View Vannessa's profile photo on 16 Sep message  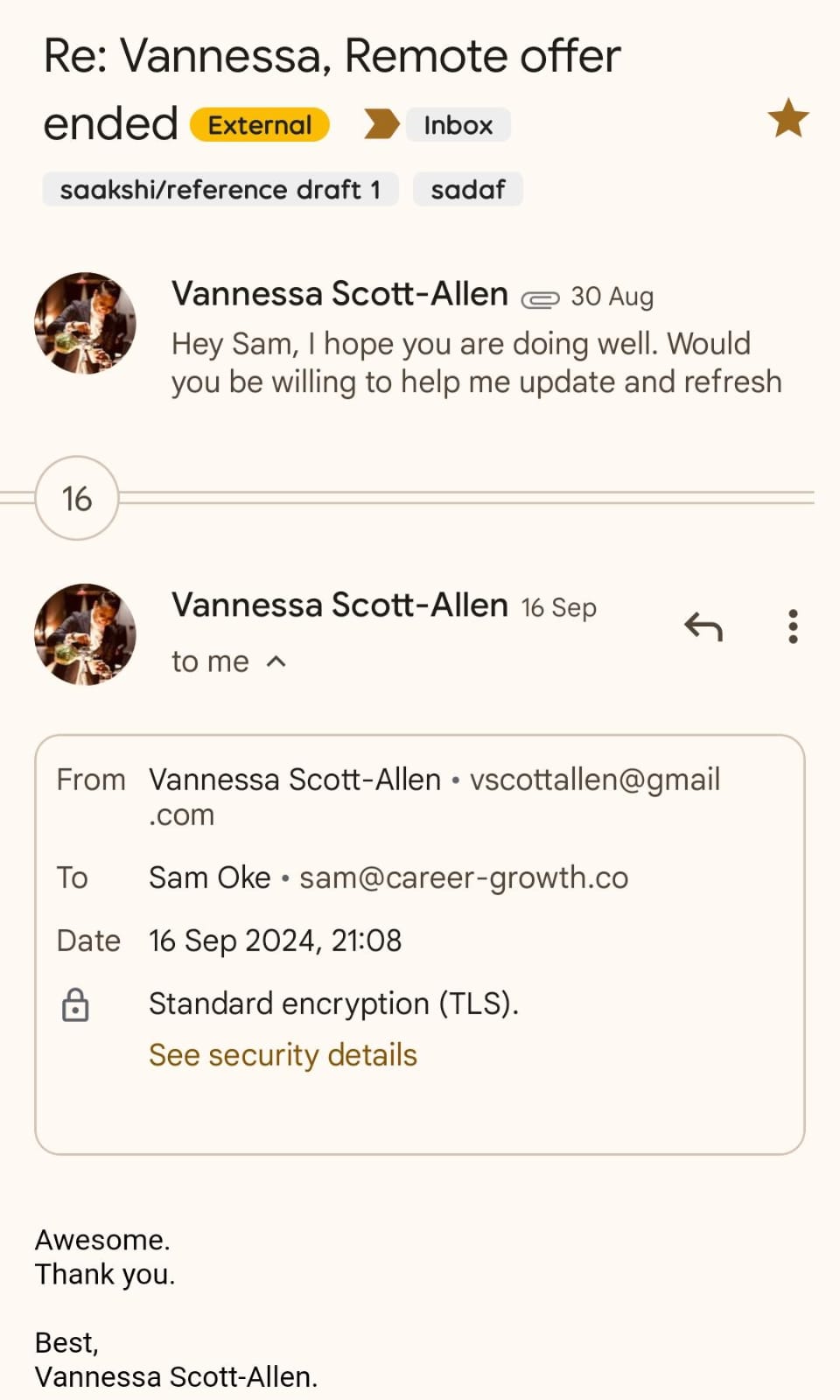click(x=85, y=634)
